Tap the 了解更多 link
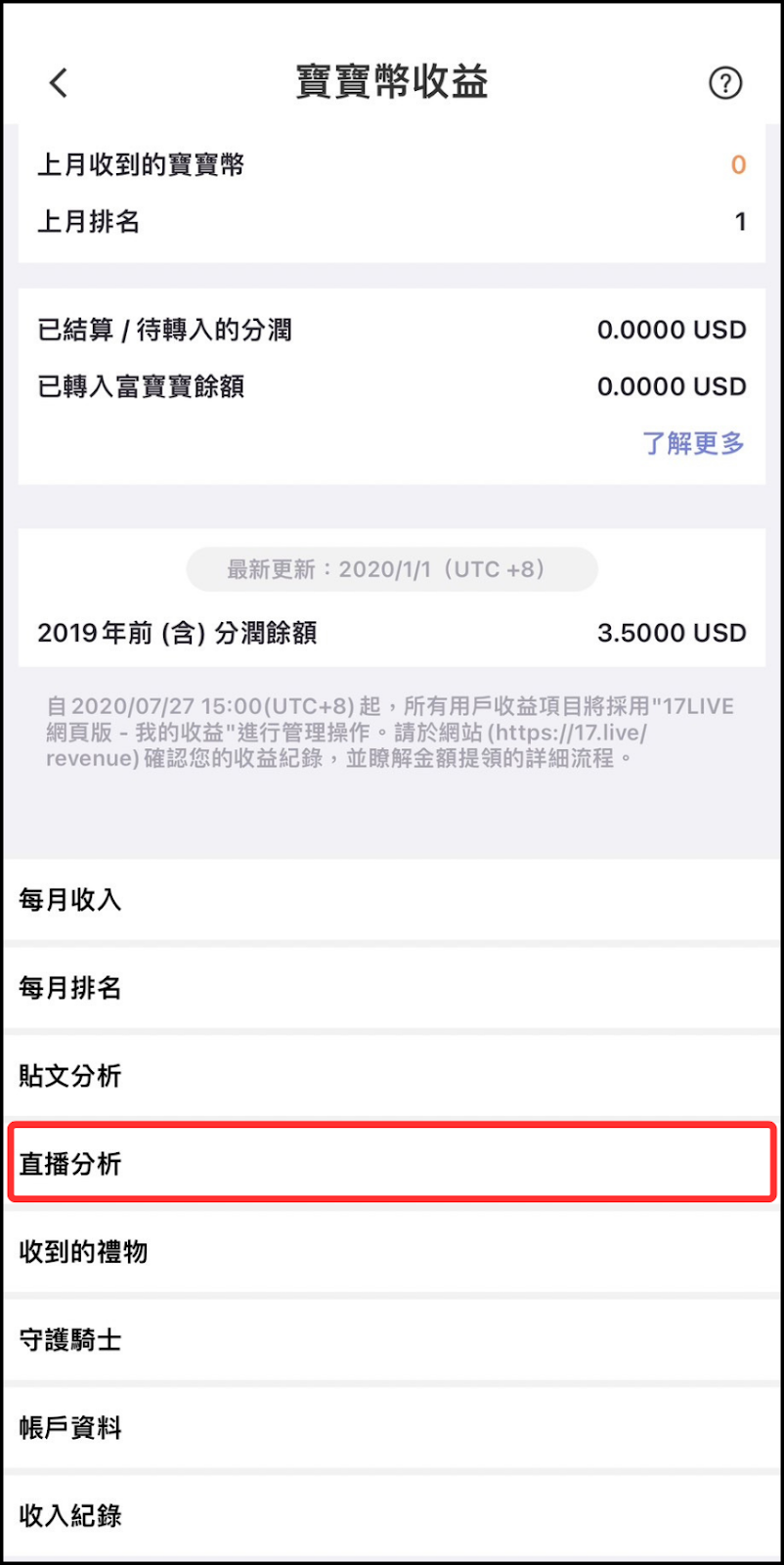The width and height of the screenshot is (784, 1565). click(693, 443)
